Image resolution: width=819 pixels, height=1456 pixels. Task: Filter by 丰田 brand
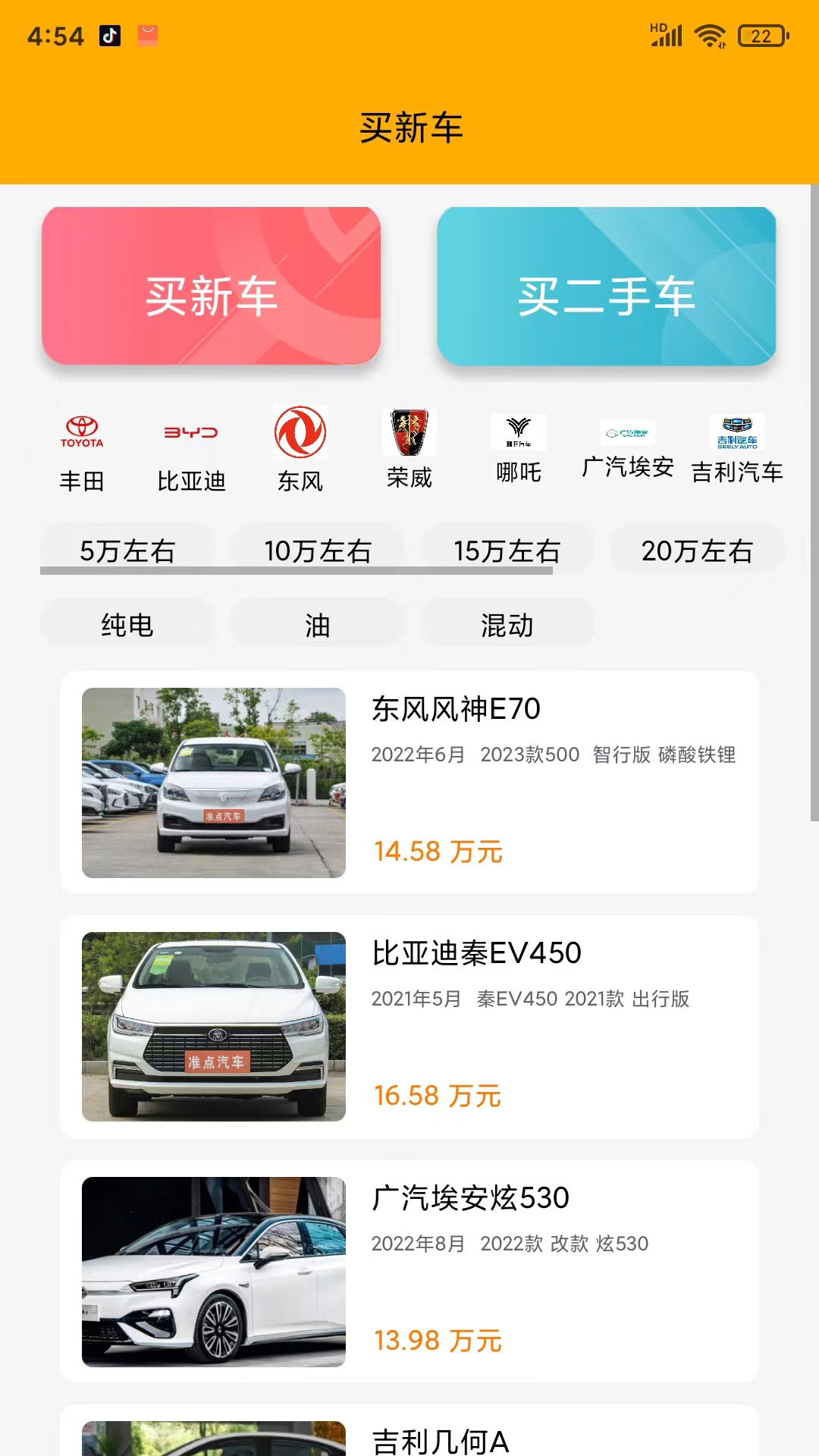(x=82, y=451)
